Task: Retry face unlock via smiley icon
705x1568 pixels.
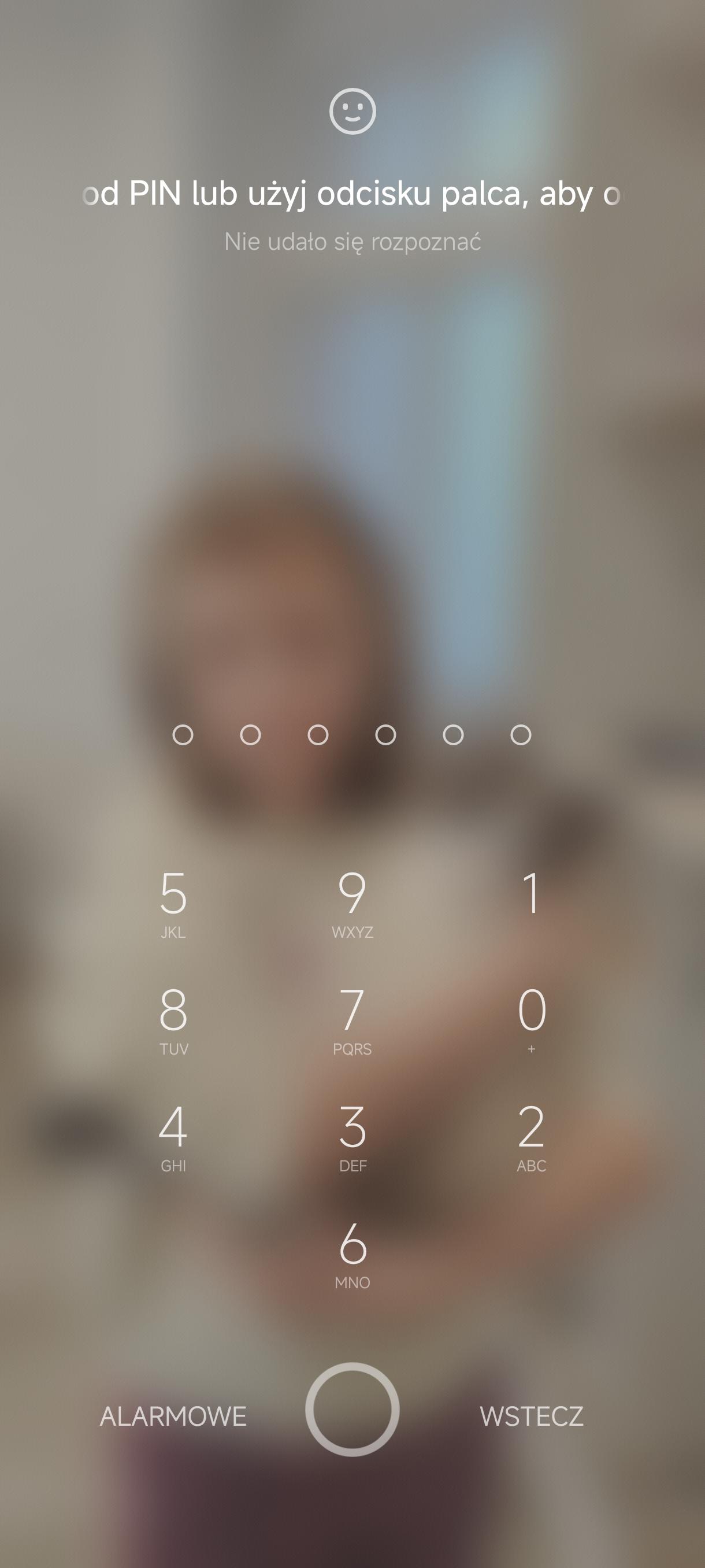Action: (x=352, y=112)
